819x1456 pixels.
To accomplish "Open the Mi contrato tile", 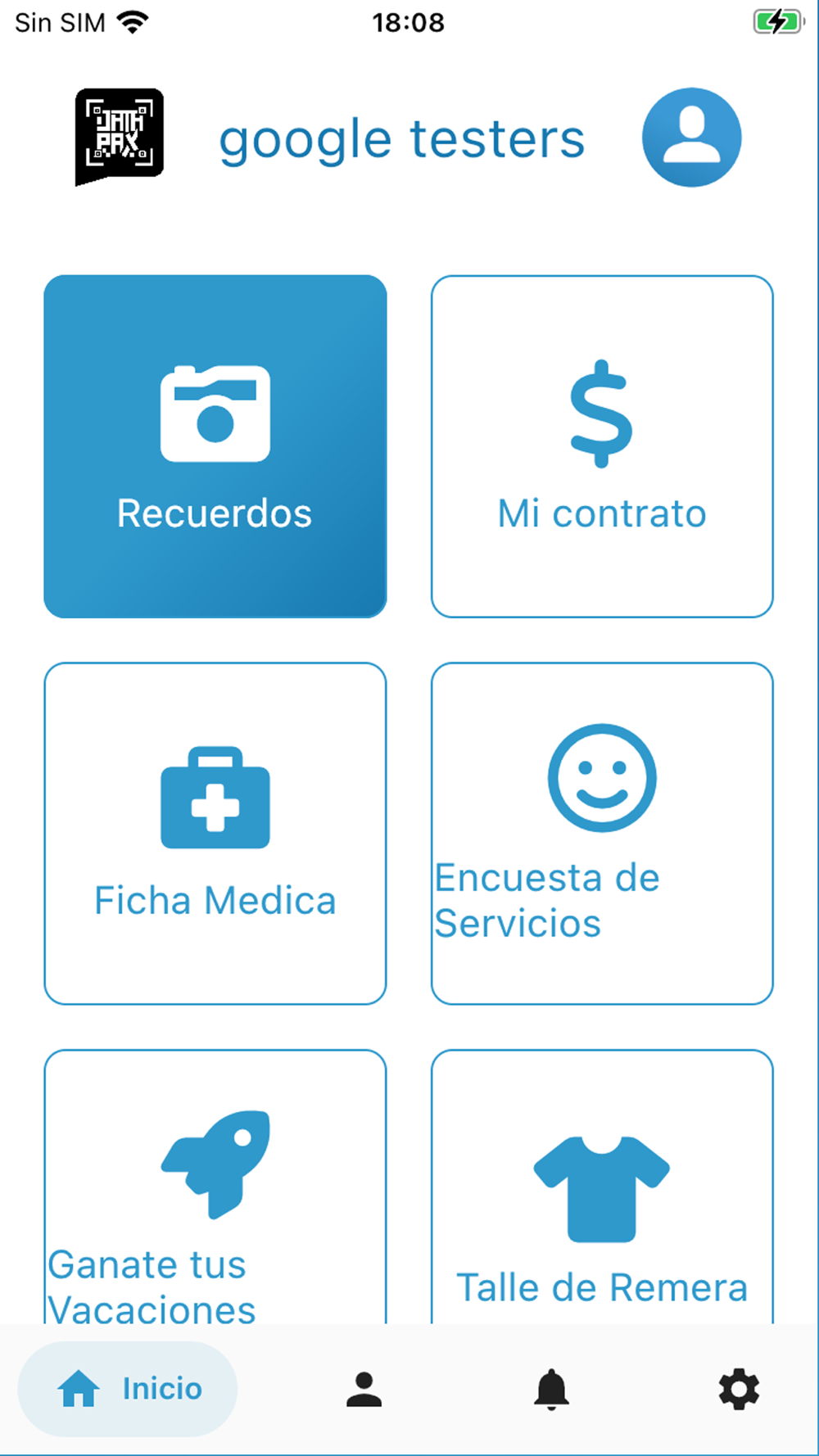I will (x=602, y=446).
